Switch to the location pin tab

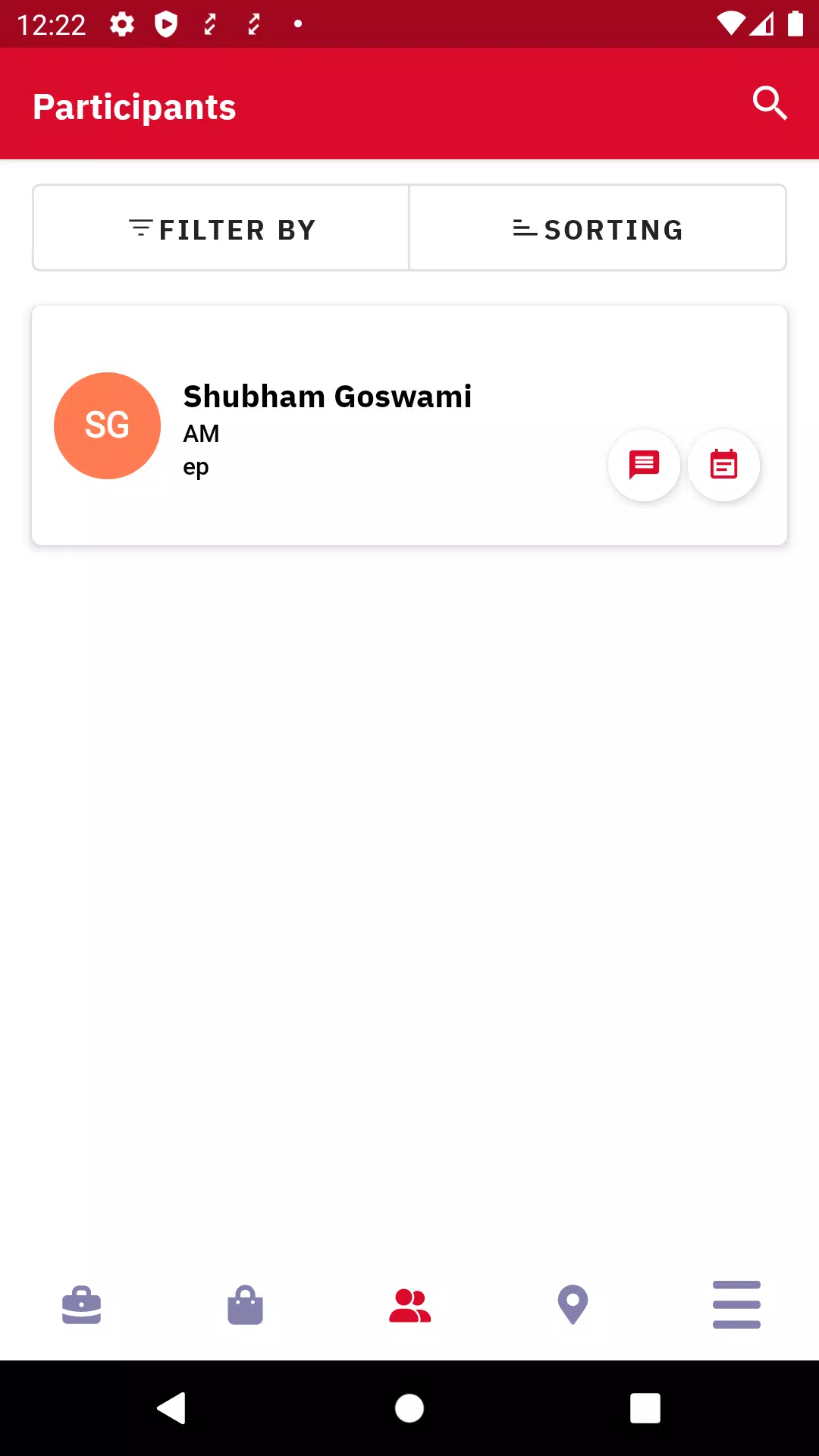573,1305
